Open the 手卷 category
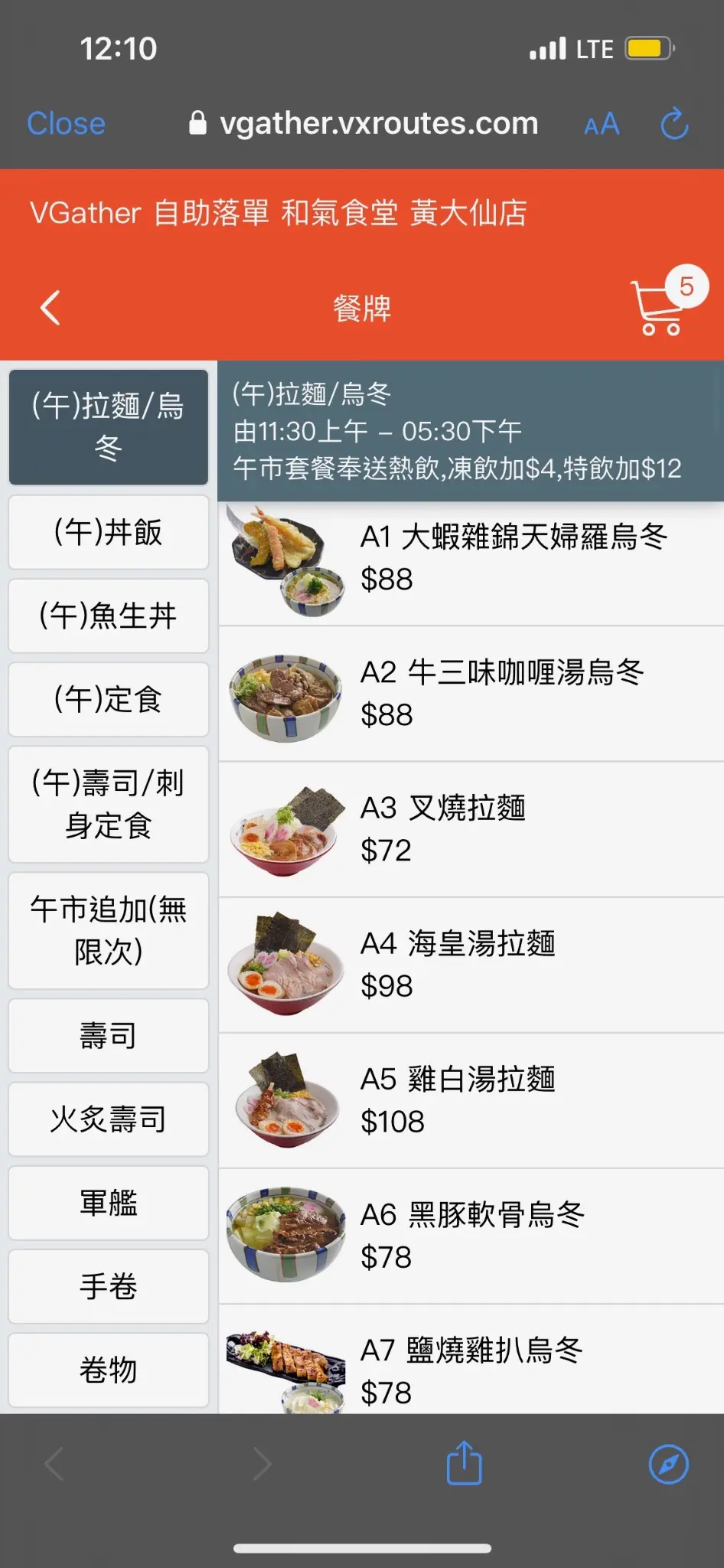724x1568 pixels. point(109,1285)
